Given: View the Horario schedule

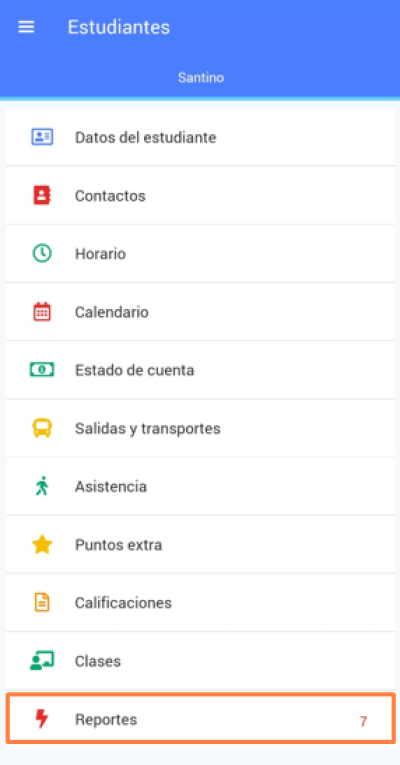Looking at the screenshot, I should [200, 254].
